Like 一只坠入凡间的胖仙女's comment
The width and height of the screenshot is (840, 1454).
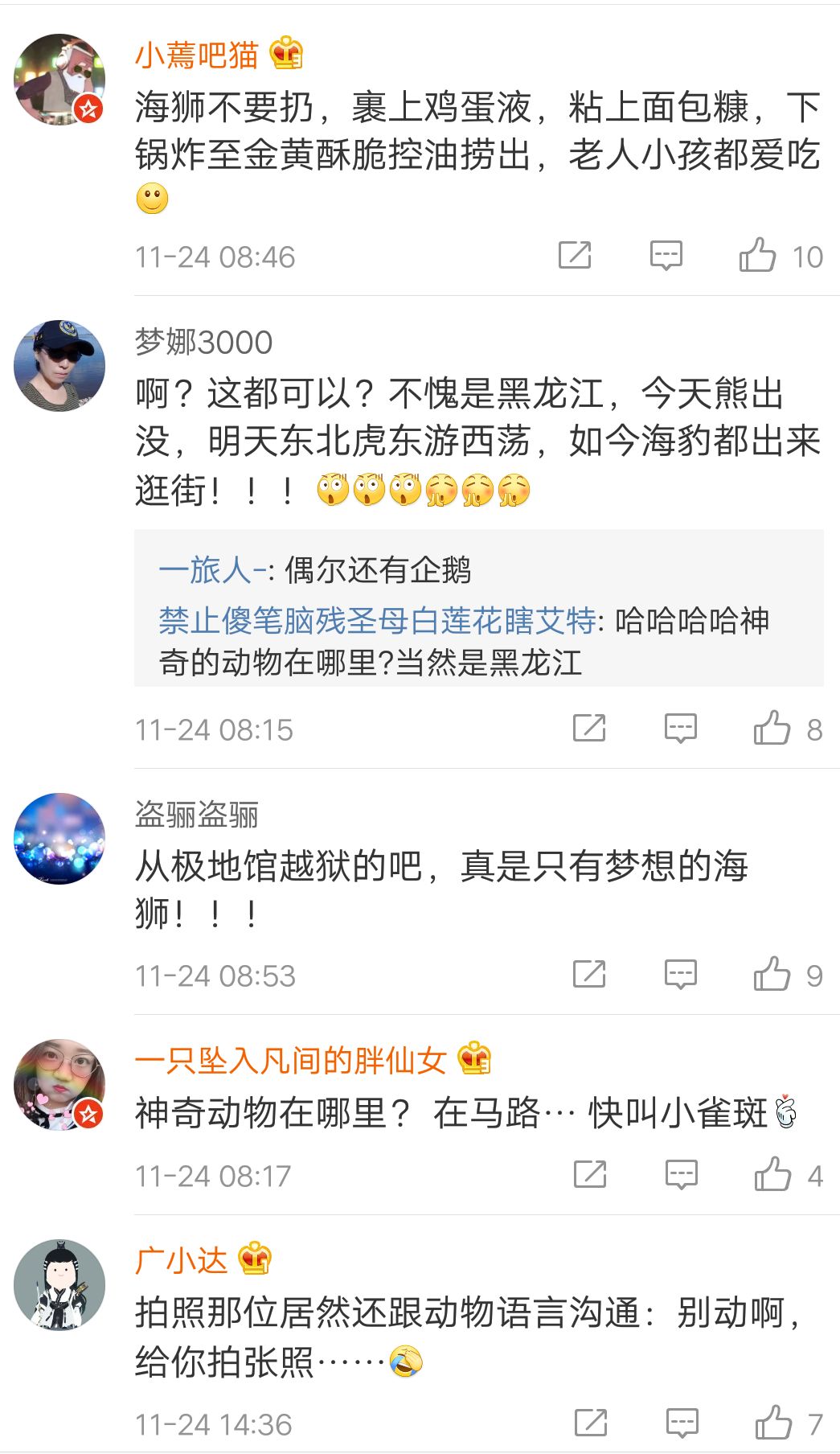tap(772, 1175)
